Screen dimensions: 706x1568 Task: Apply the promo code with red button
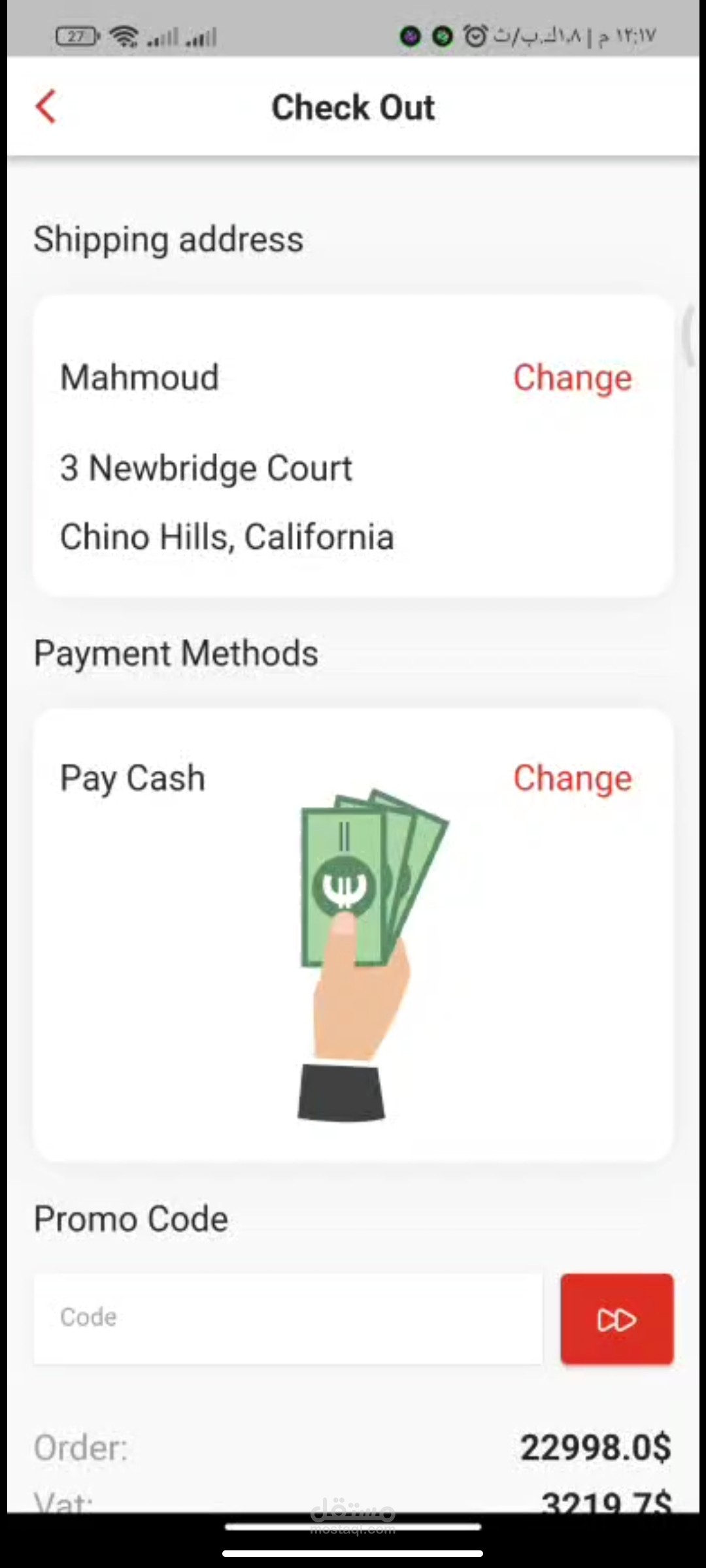pos(616,1319)
